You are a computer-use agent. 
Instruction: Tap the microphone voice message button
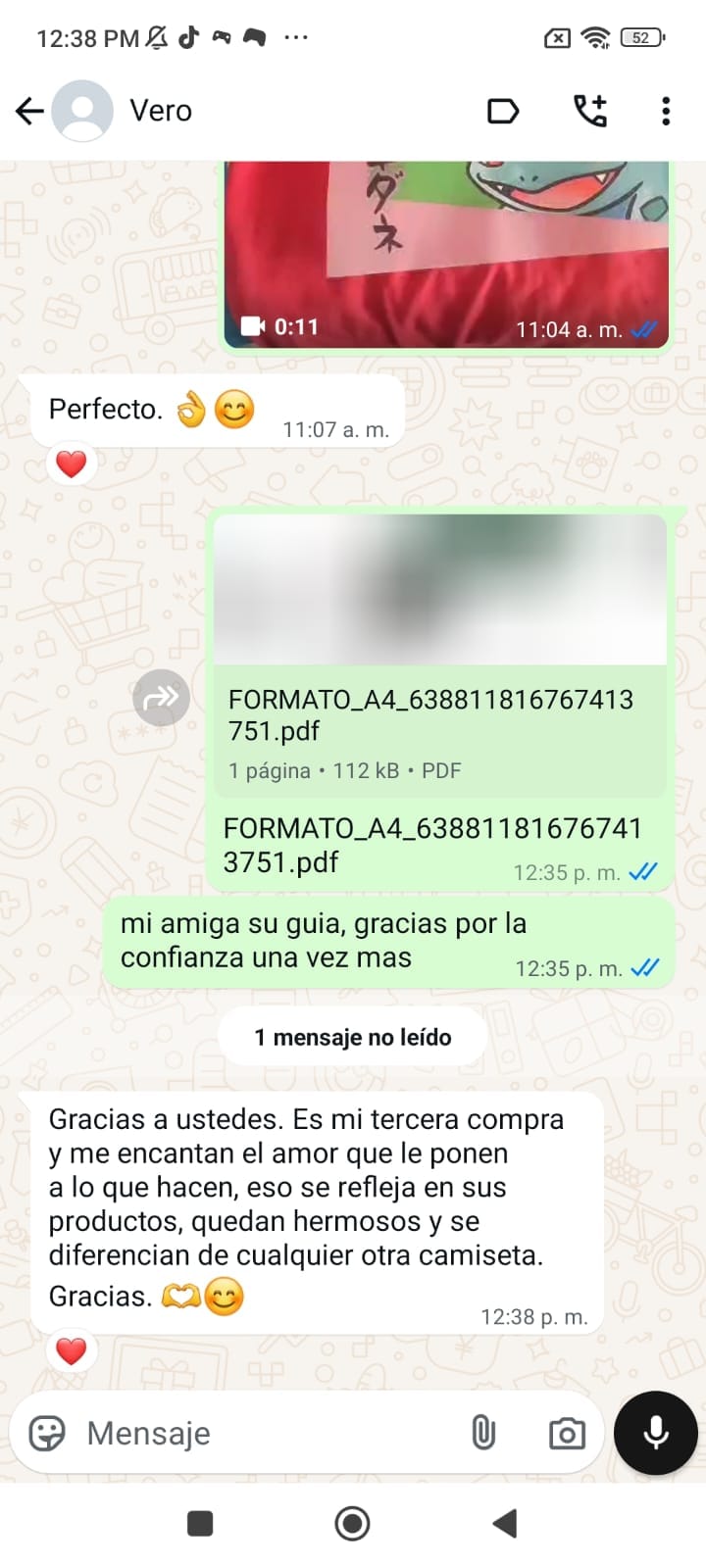tap(655, 1433)
